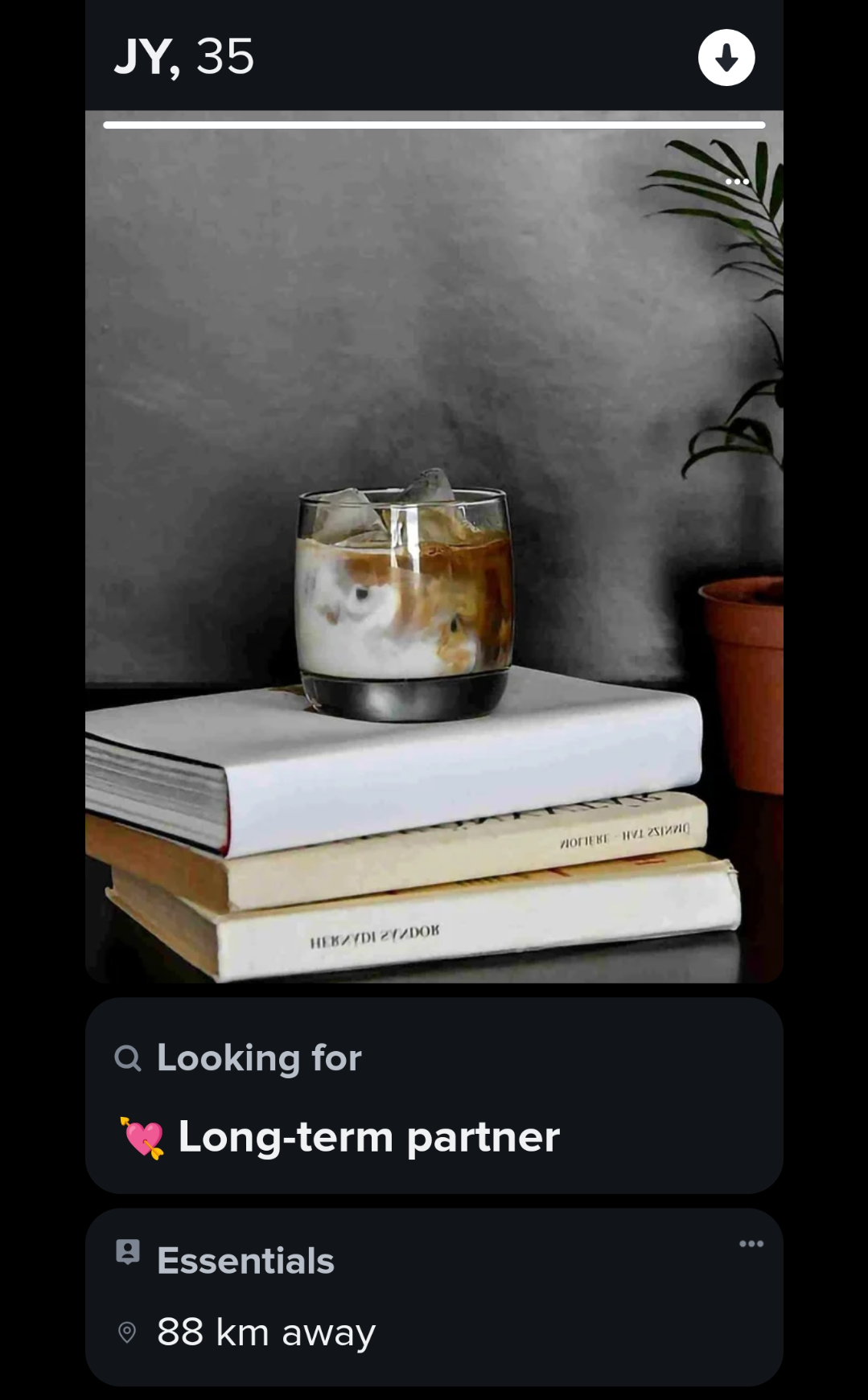Image resolution: width=868 pixels, height=1400 pixels.
Task: Open the three-dot menu on the photo
Action: 737,182
